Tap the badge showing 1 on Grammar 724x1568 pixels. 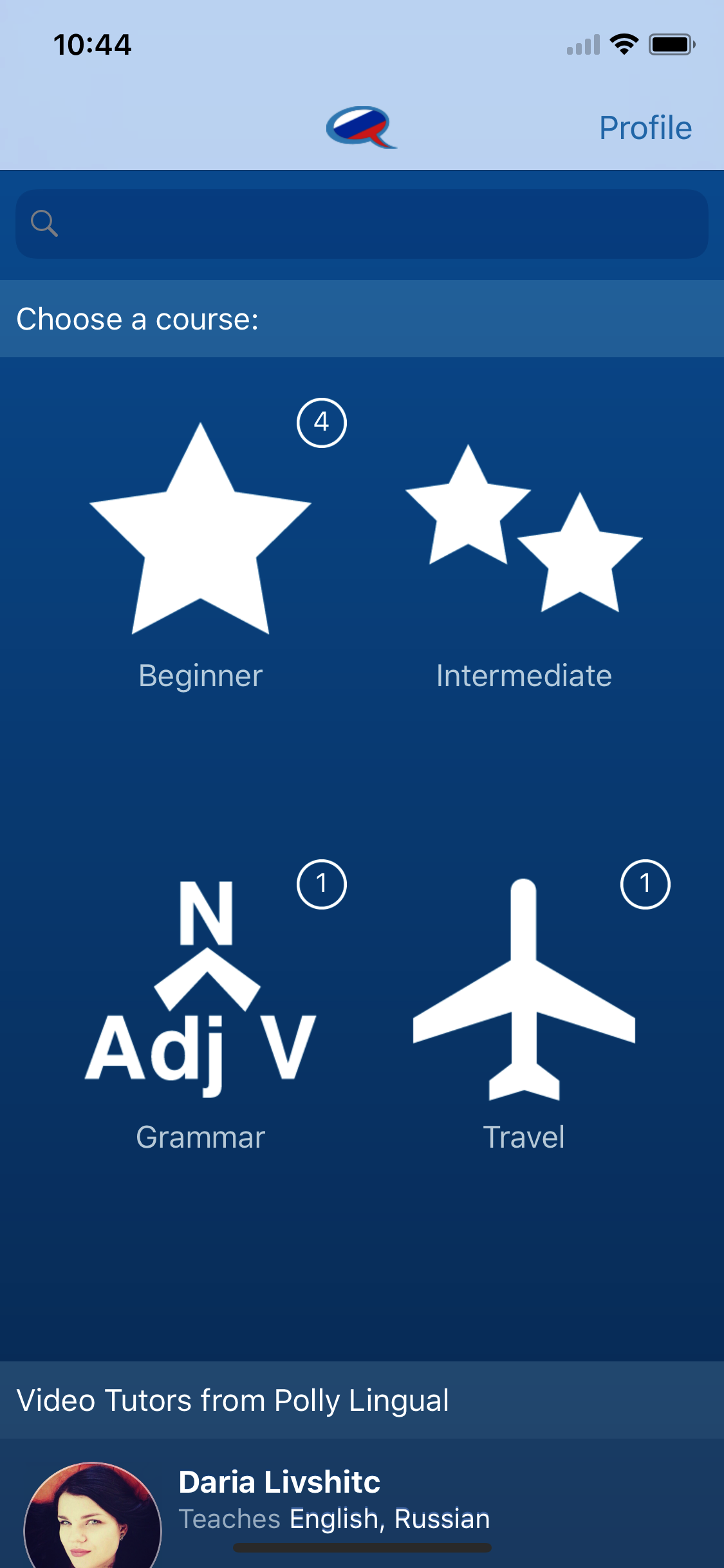click(322, 884)
